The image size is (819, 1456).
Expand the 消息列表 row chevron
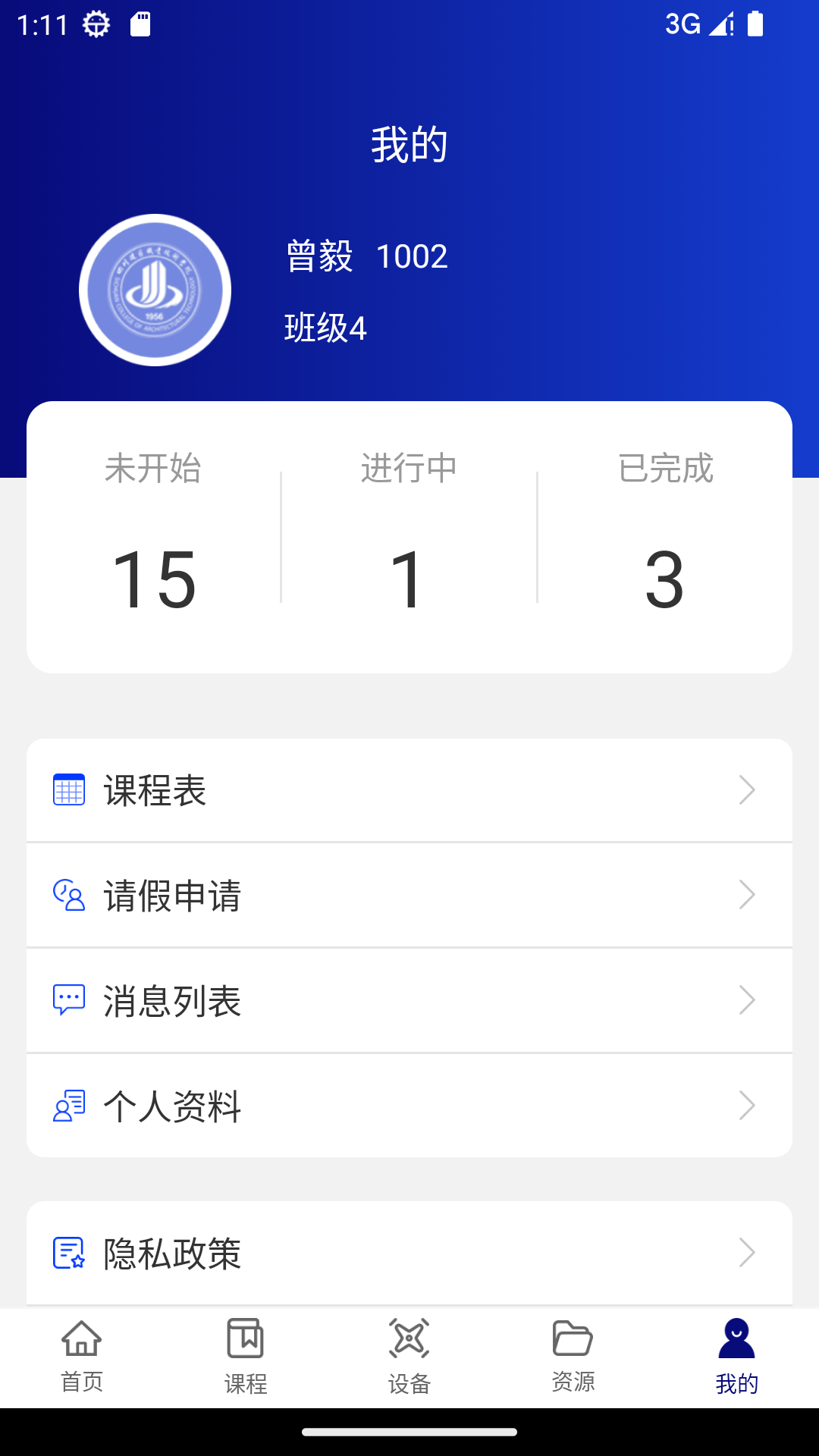coord(747,1000)
